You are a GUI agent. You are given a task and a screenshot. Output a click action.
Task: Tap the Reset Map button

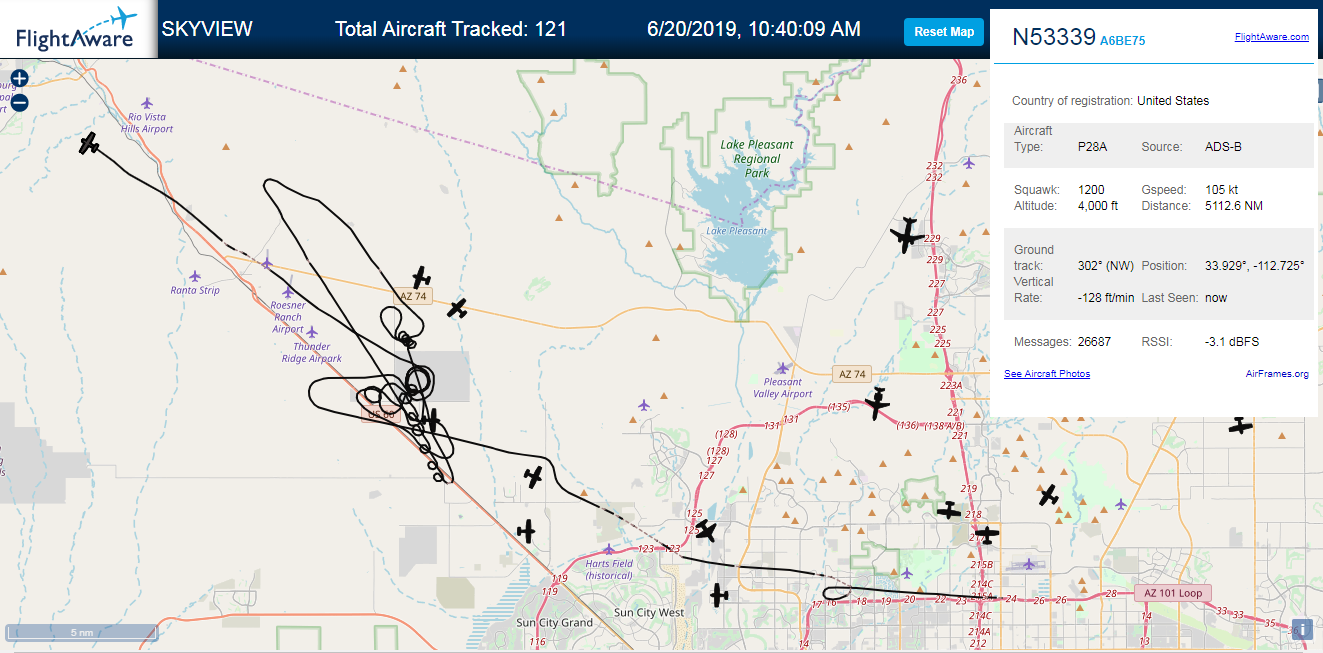(x=943, y=32)
